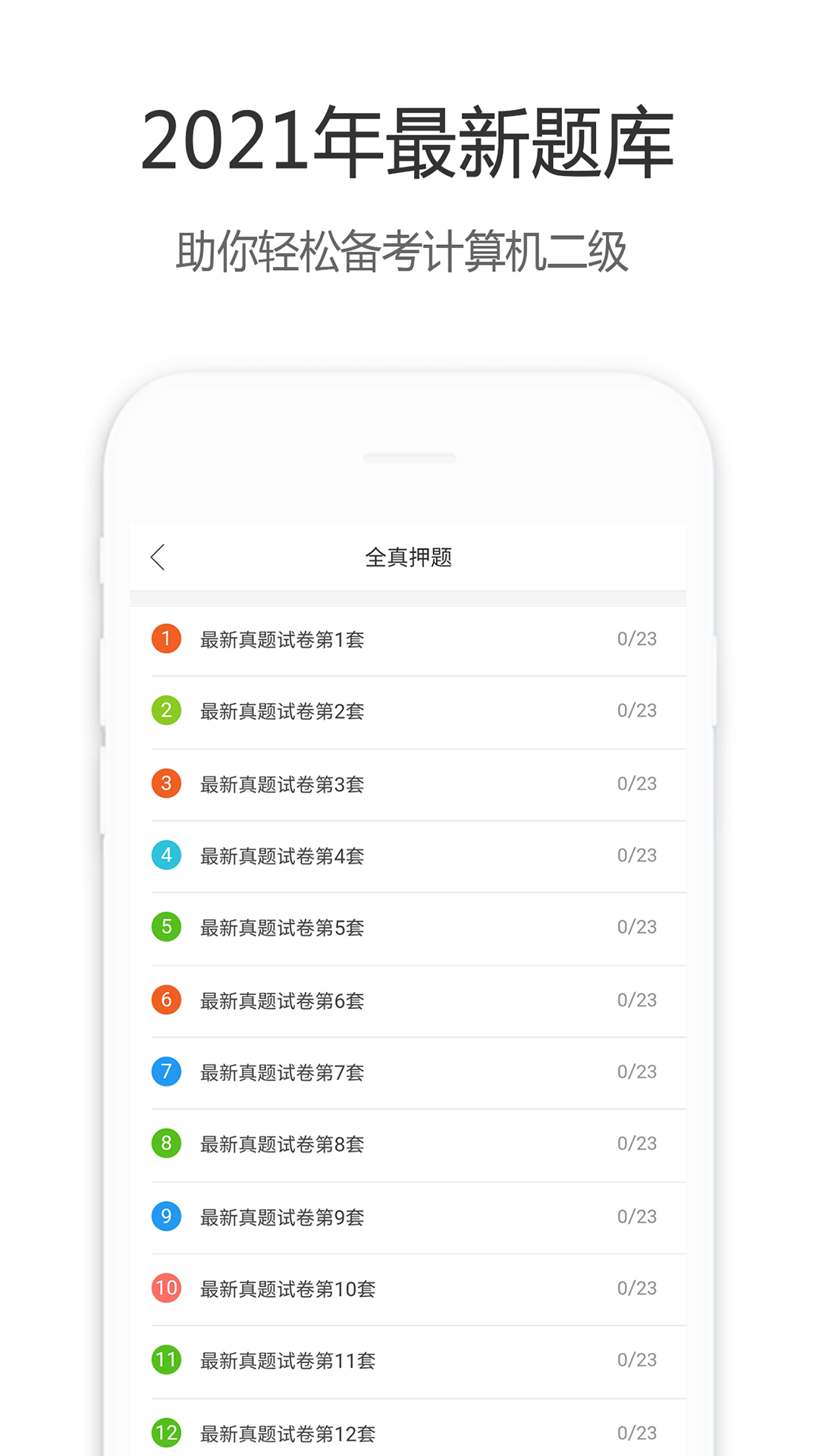Tap the red circle icon 10
The image size is (819, 1456).
point(166,1288)
